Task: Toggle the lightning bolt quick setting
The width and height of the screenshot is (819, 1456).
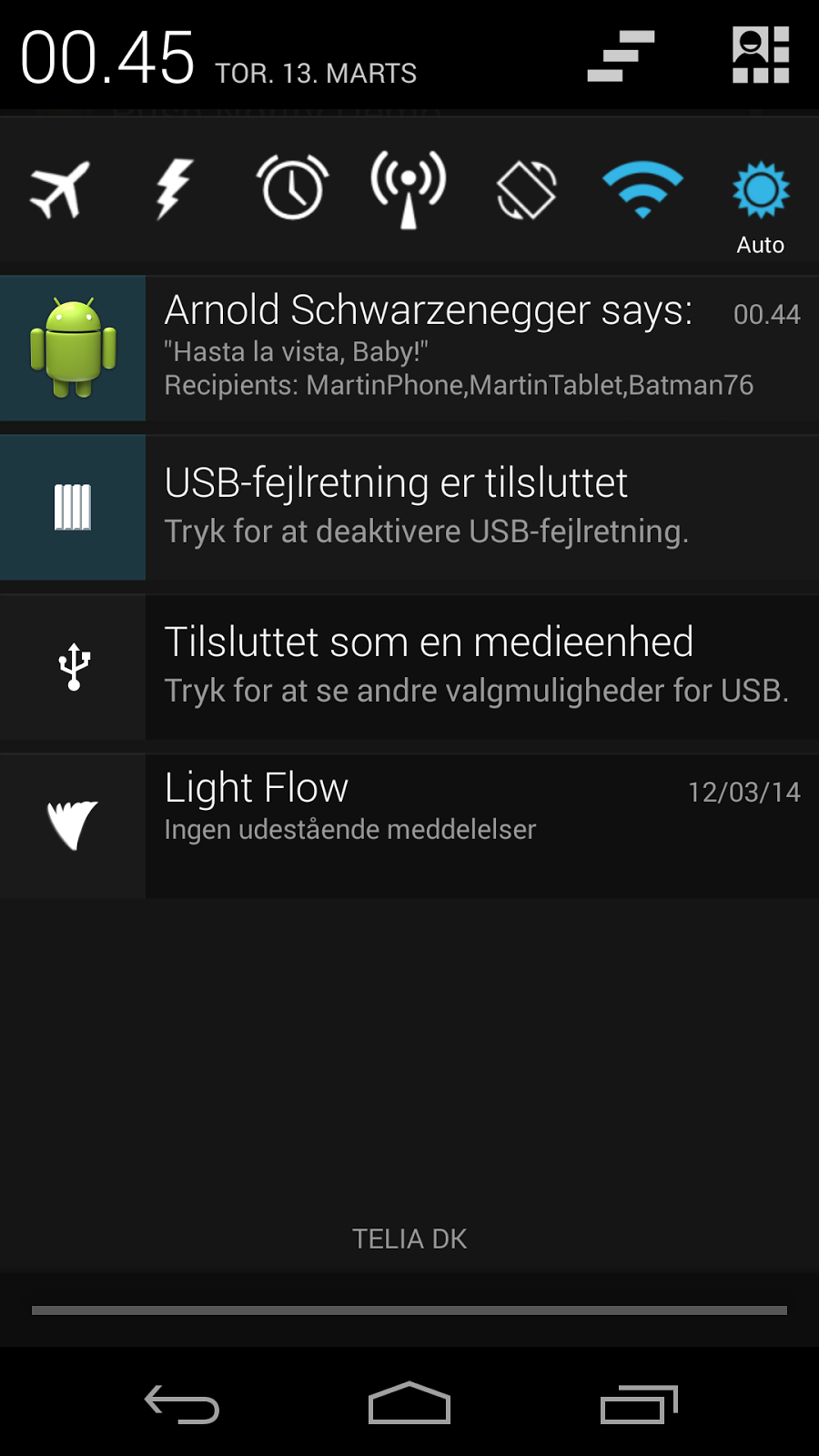Action: tap(174, 189)
